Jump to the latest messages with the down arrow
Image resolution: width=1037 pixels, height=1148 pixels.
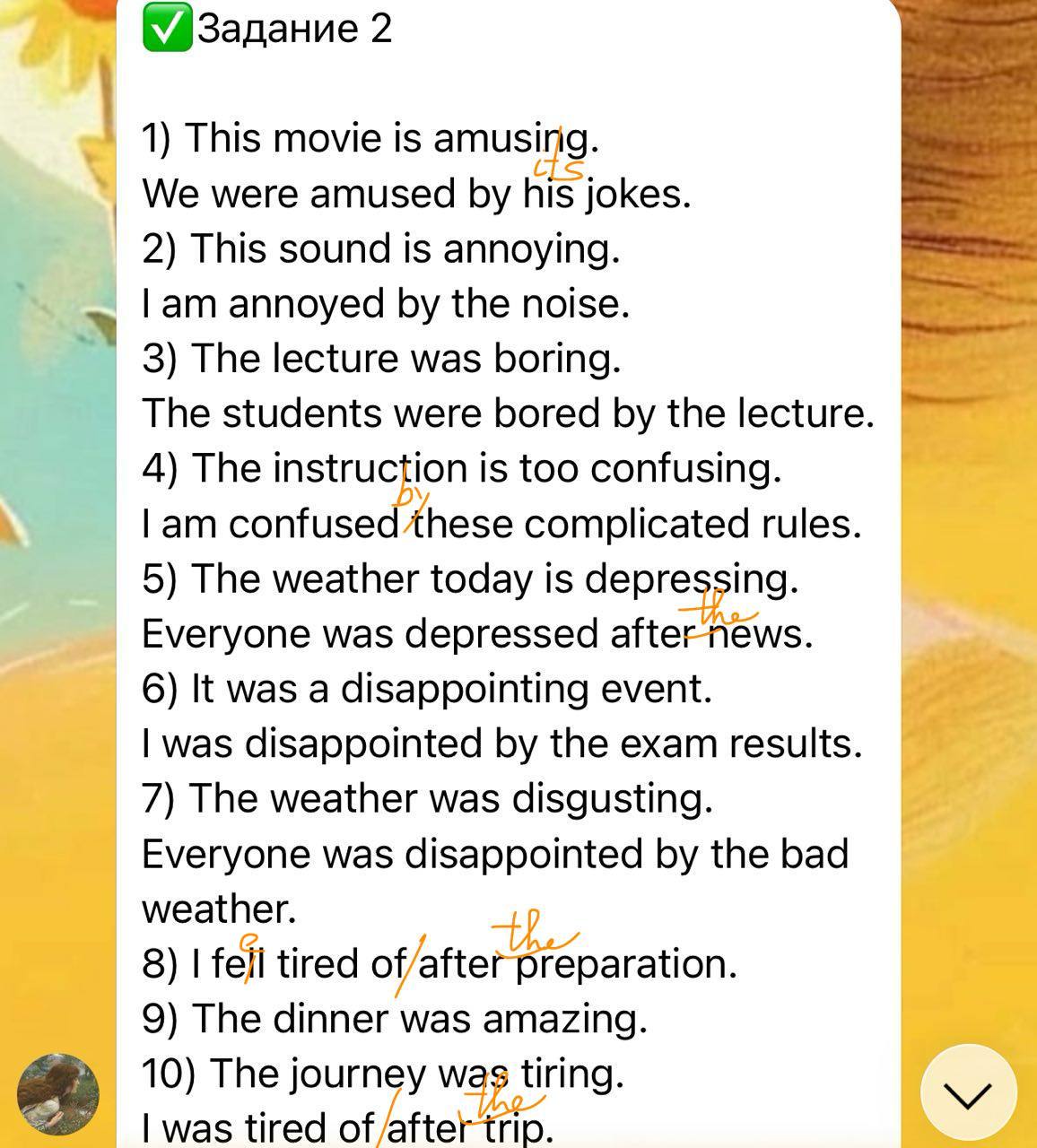click(968, 1092)
